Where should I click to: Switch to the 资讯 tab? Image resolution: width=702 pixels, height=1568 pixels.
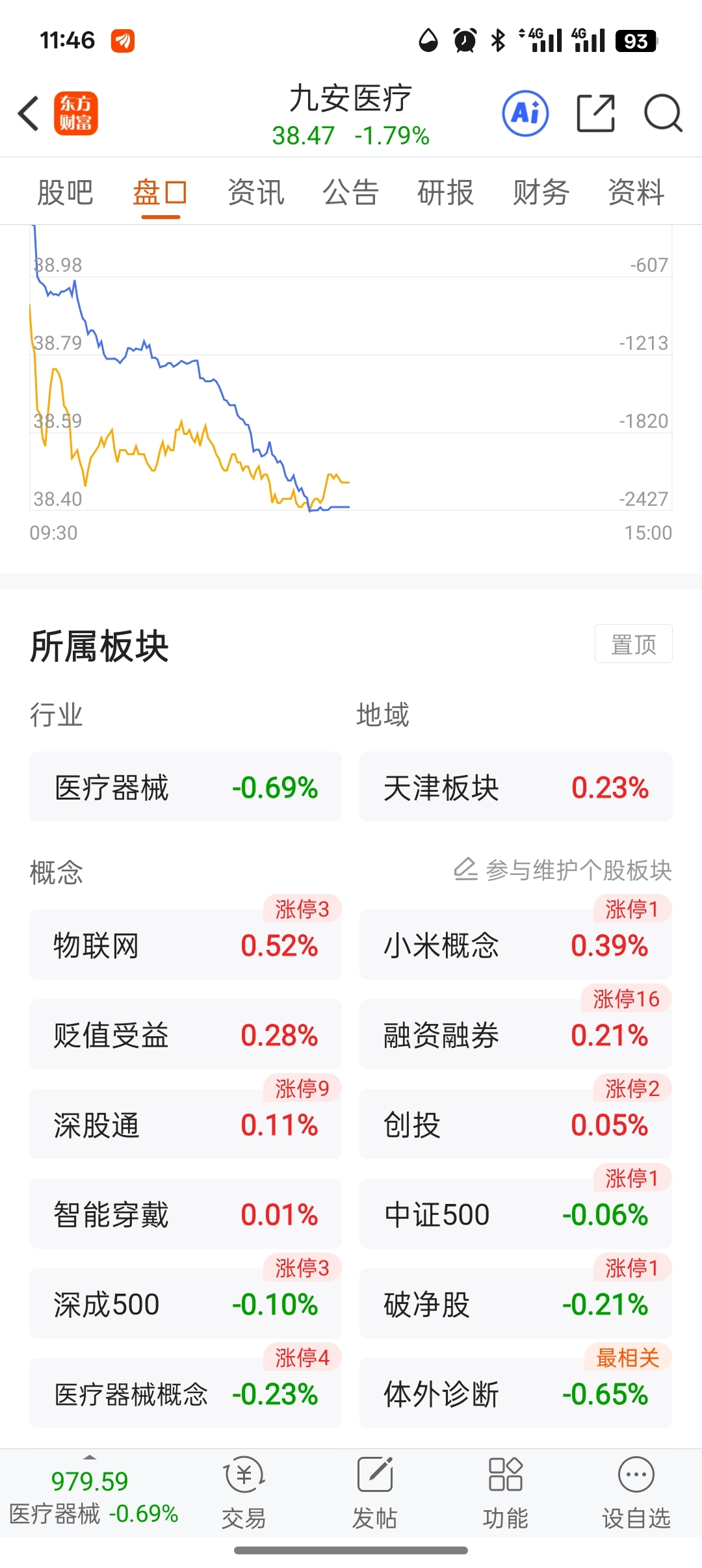click(x=256, y=192)
